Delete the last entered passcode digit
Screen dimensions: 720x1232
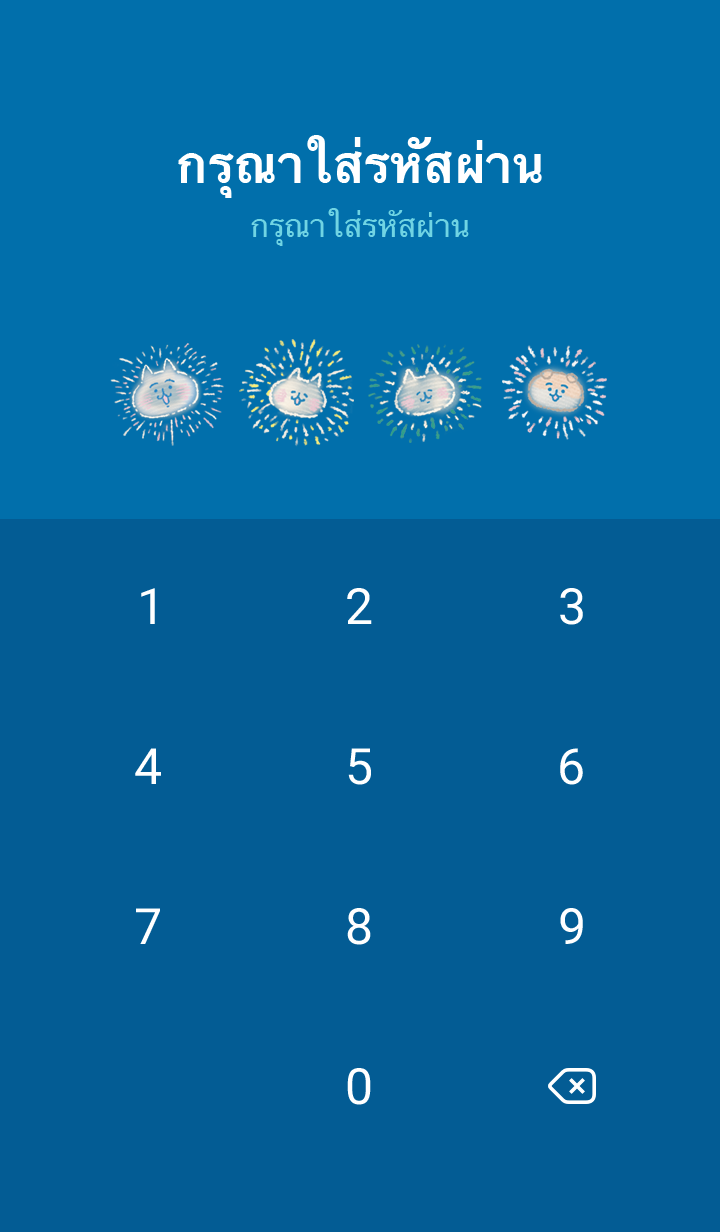[572, 1086]
